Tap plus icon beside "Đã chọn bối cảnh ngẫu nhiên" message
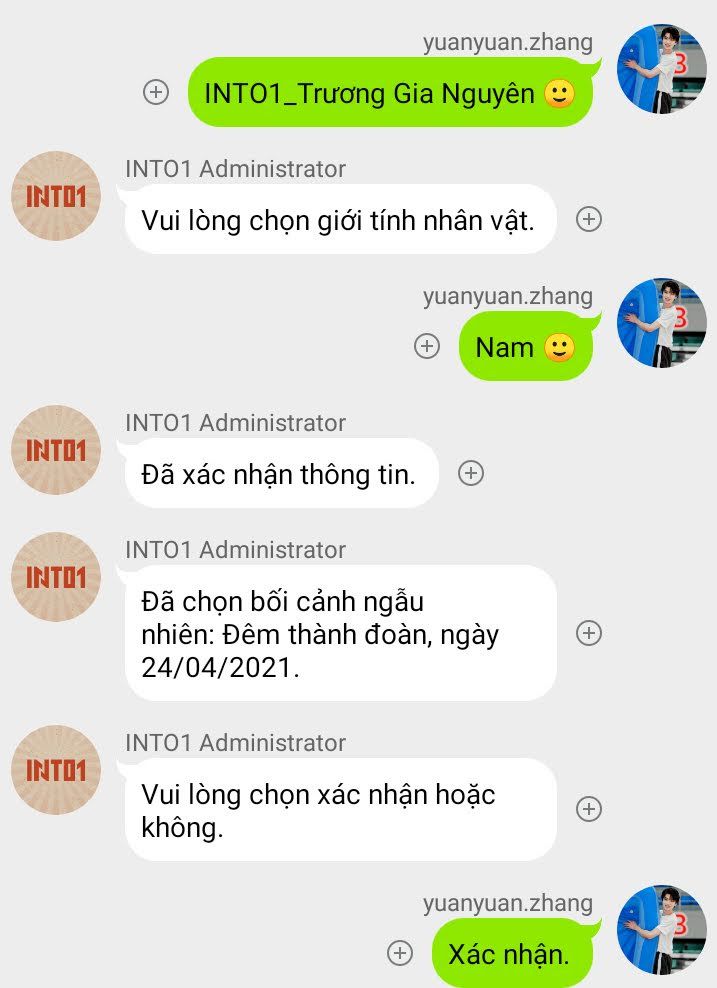 pos(589,632)
